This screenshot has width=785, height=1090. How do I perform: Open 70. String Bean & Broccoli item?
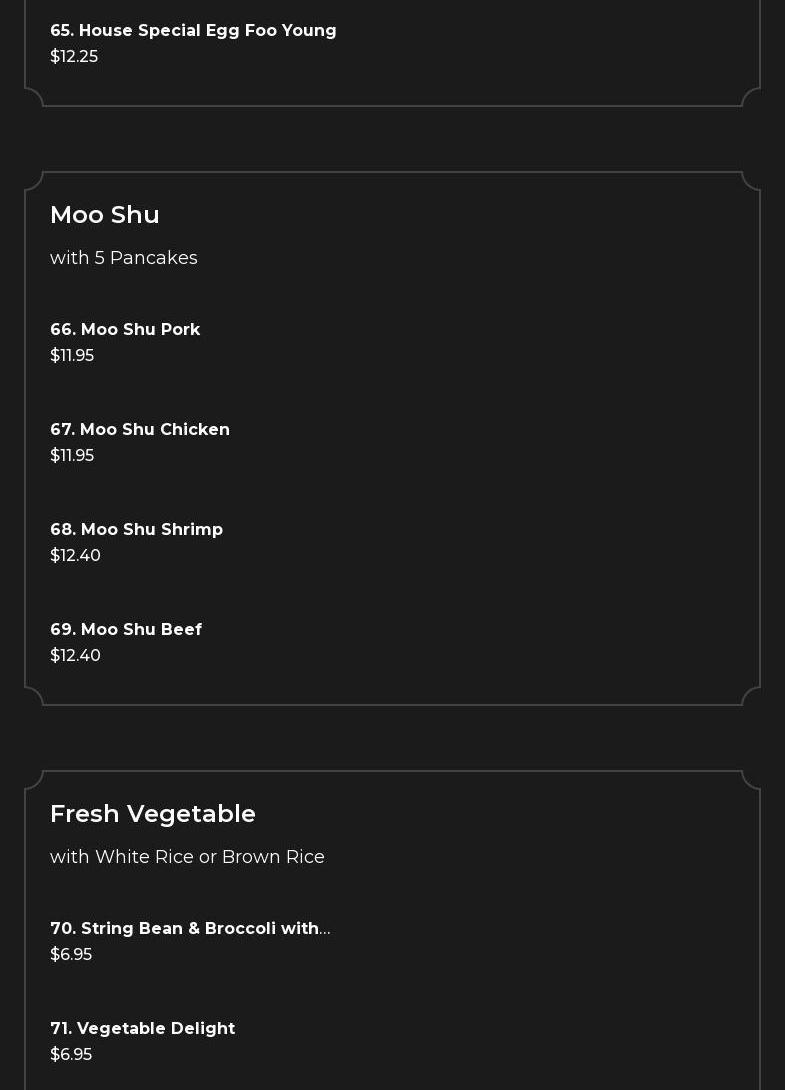(x=190, y=929)
